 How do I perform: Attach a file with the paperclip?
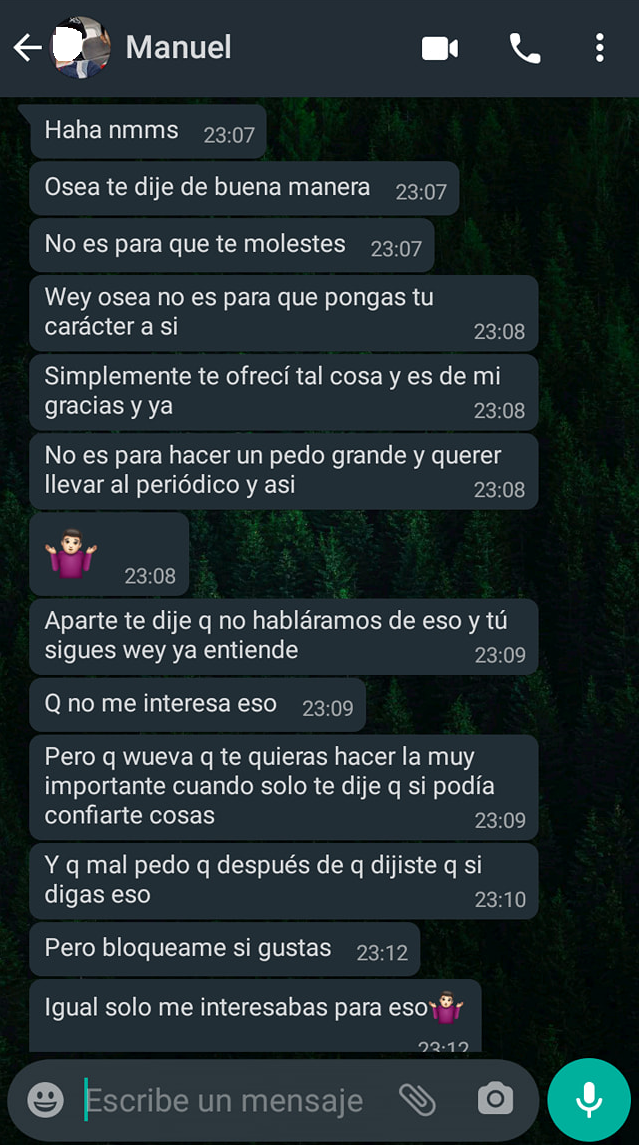pyautogui.click(x=417, y=1100)
